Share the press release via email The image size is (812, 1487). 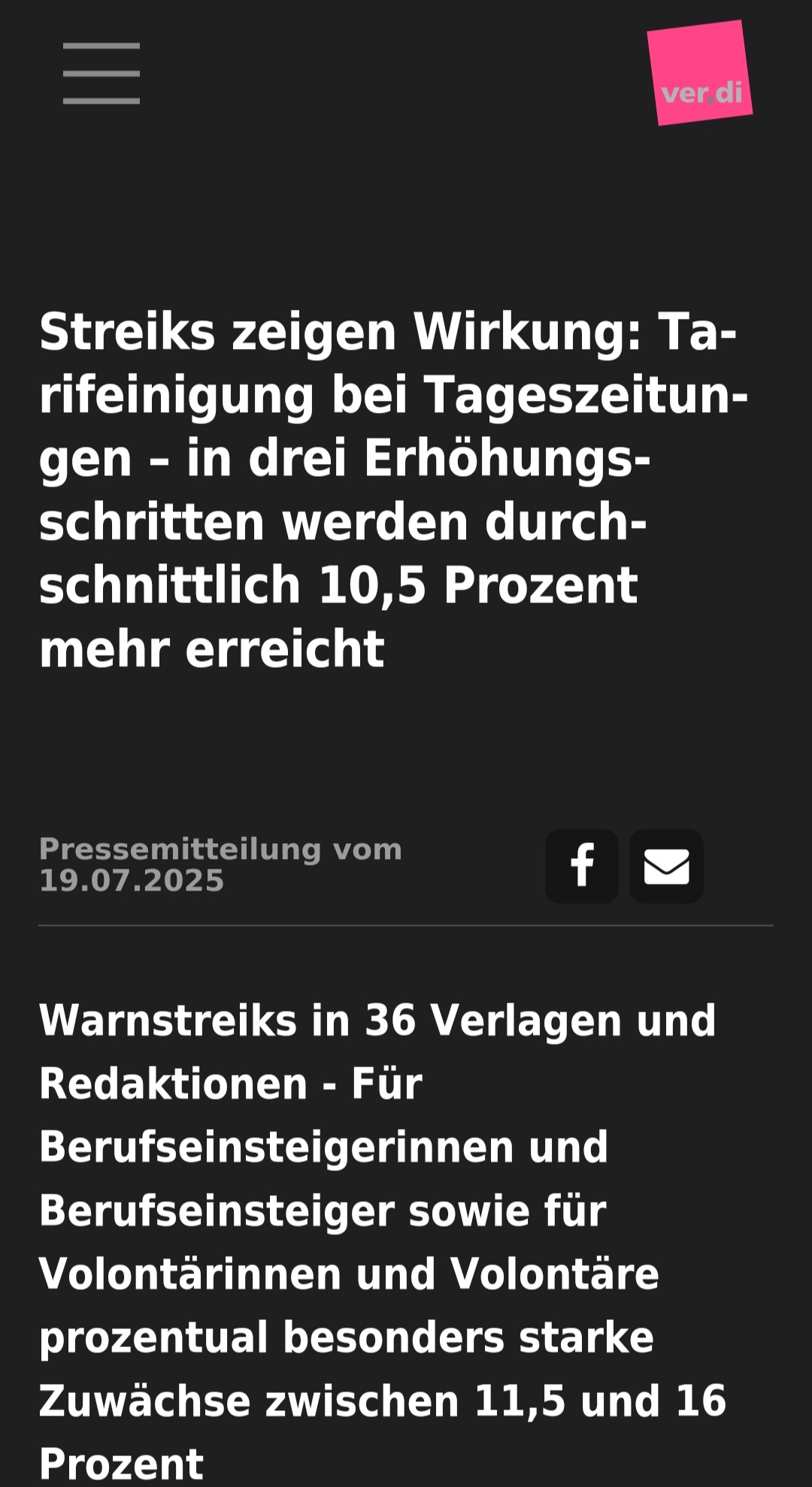click(x=666, y=866)
